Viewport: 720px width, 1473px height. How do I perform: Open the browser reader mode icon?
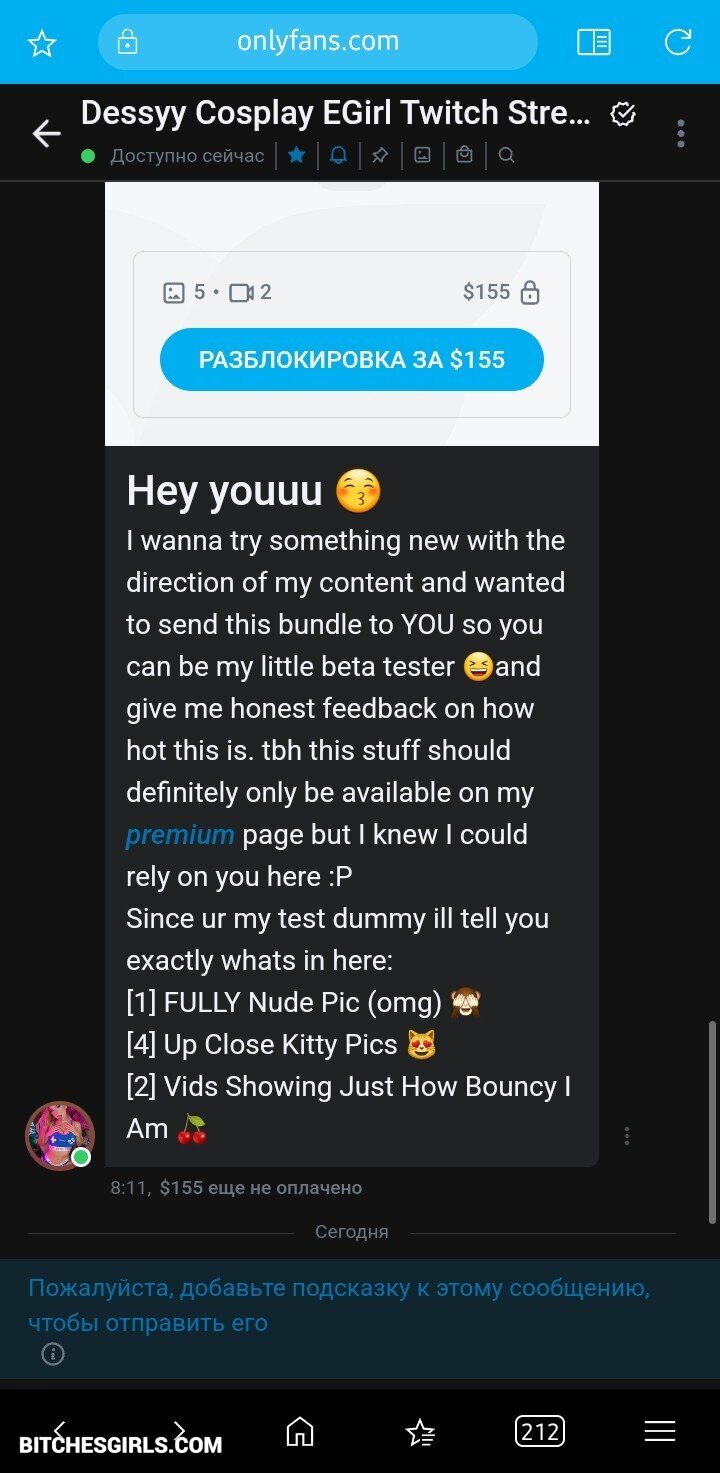coord(593,42)
